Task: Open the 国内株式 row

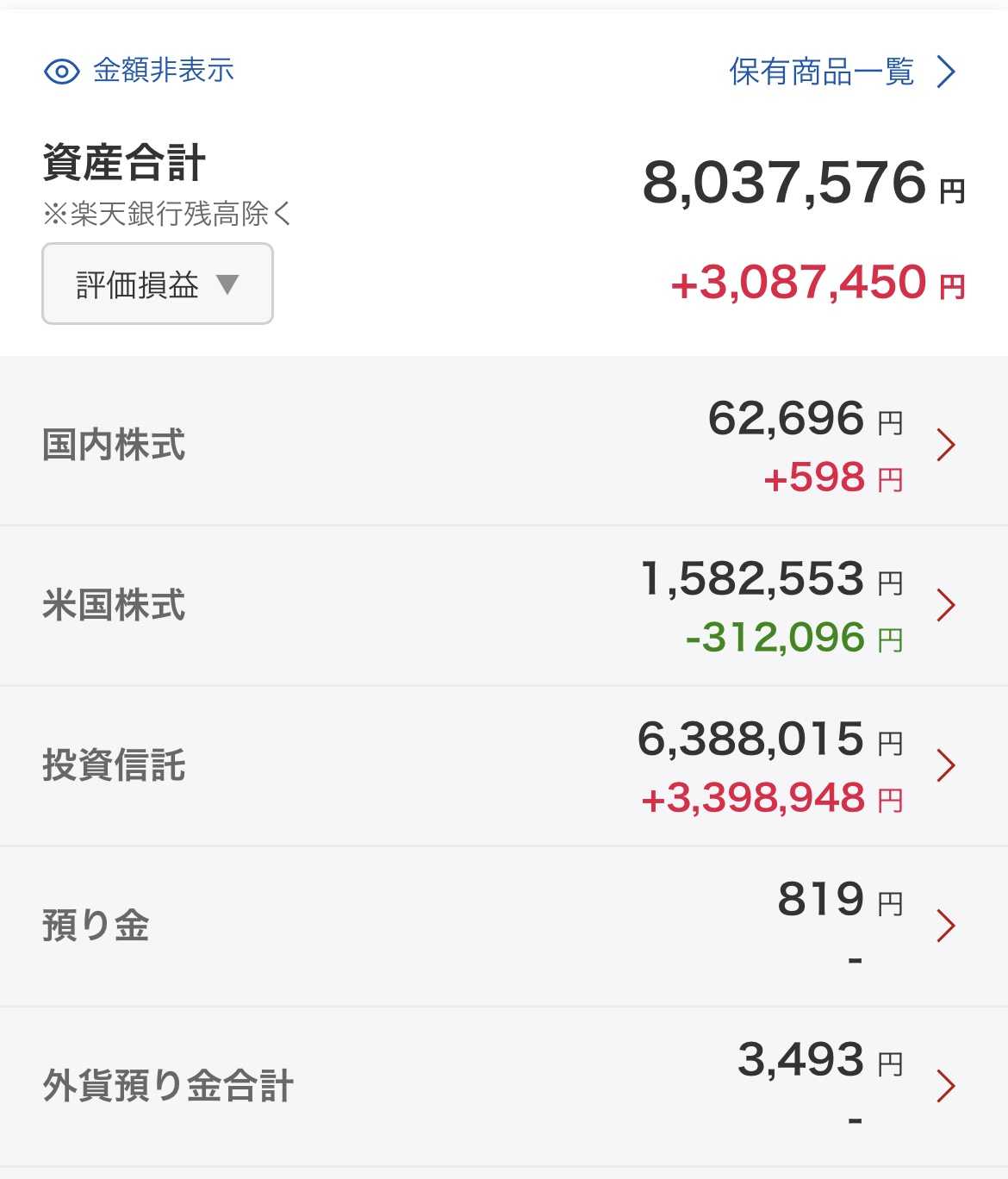Action: tap(503, 446)
